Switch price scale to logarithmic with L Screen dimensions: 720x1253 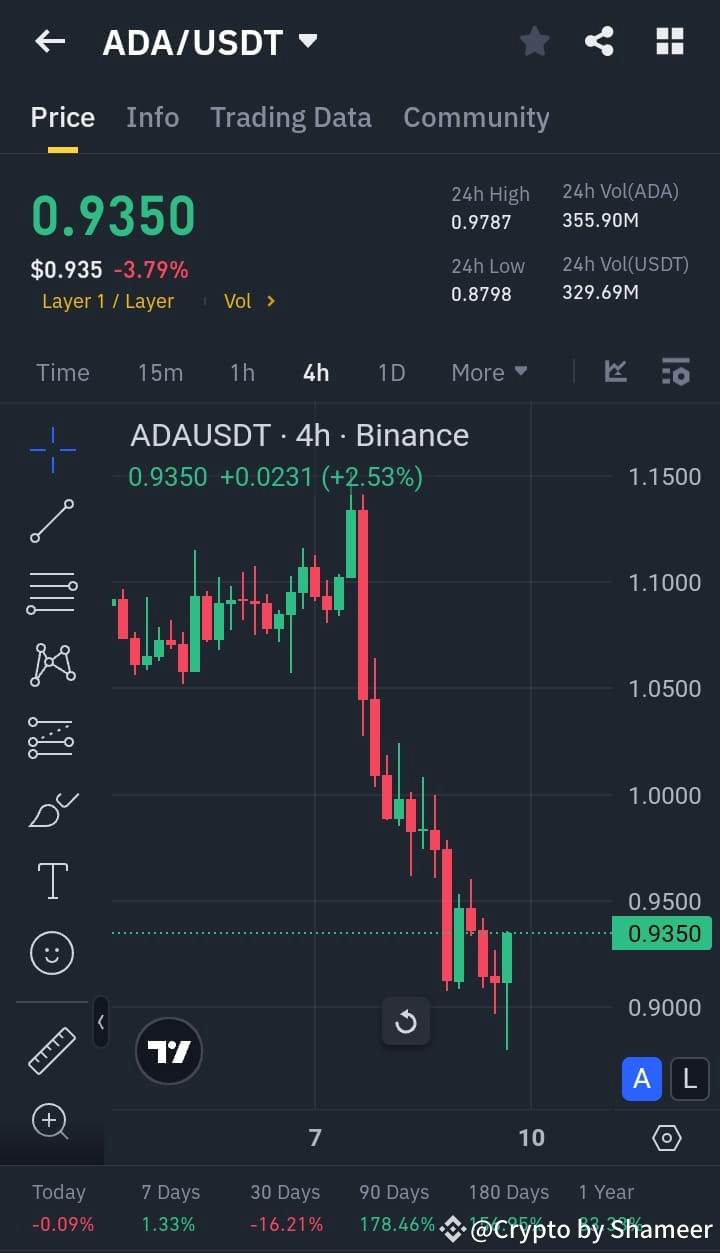tap(689, 1079)
